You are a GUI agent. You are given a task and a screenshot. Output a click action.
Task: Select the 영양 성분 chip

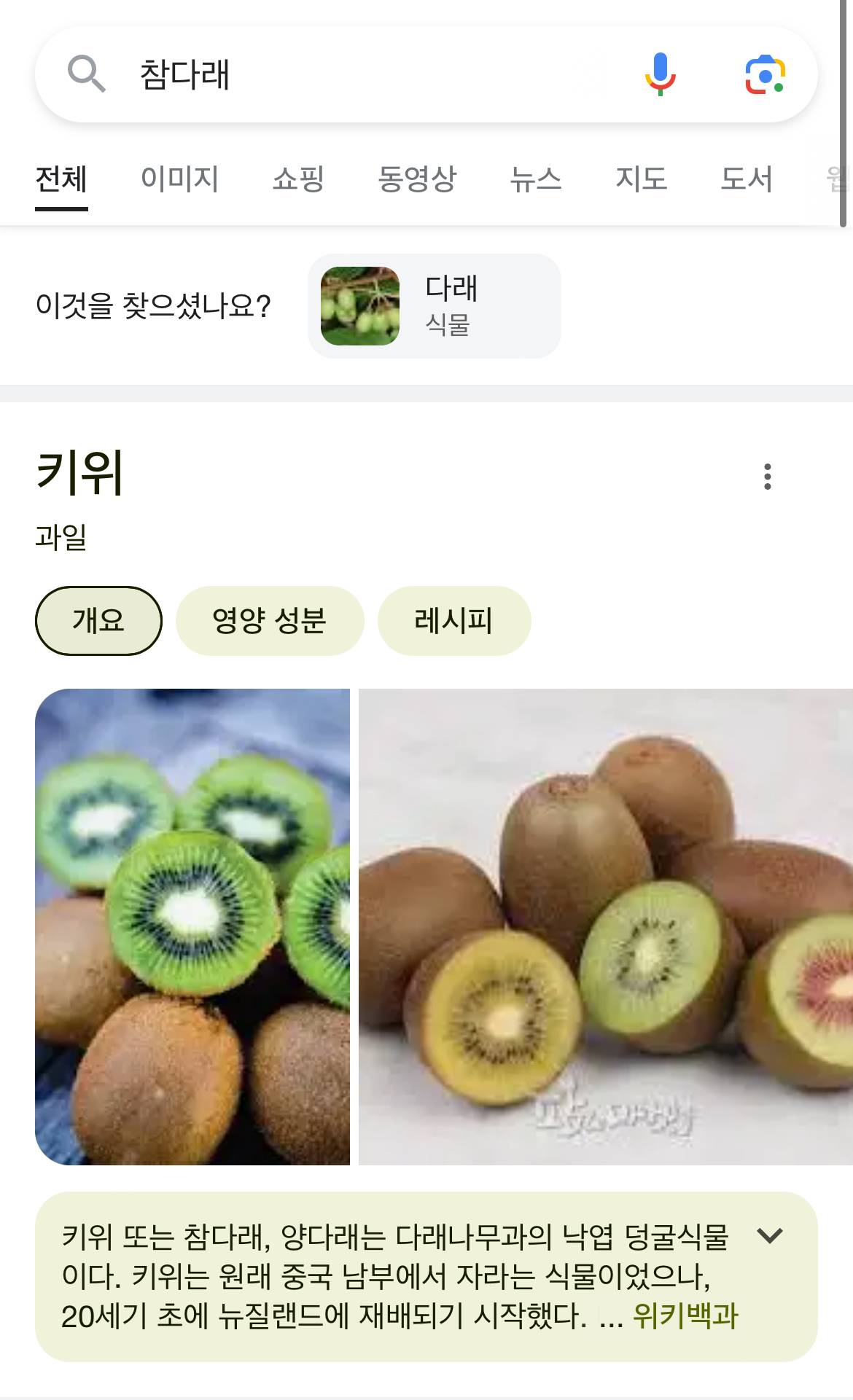269,621
